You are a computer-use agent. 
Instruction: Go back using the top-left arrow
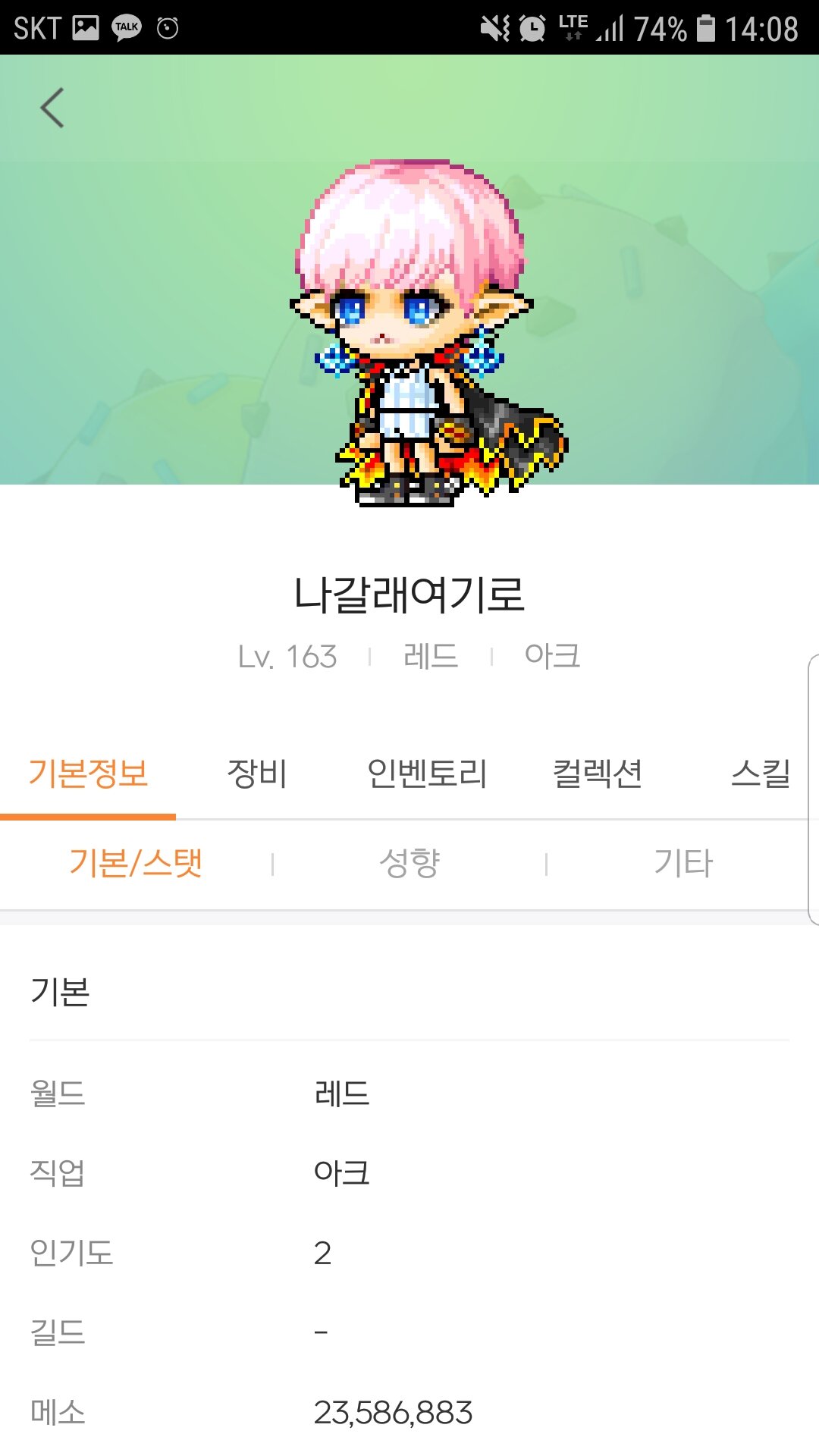[52, 108]
